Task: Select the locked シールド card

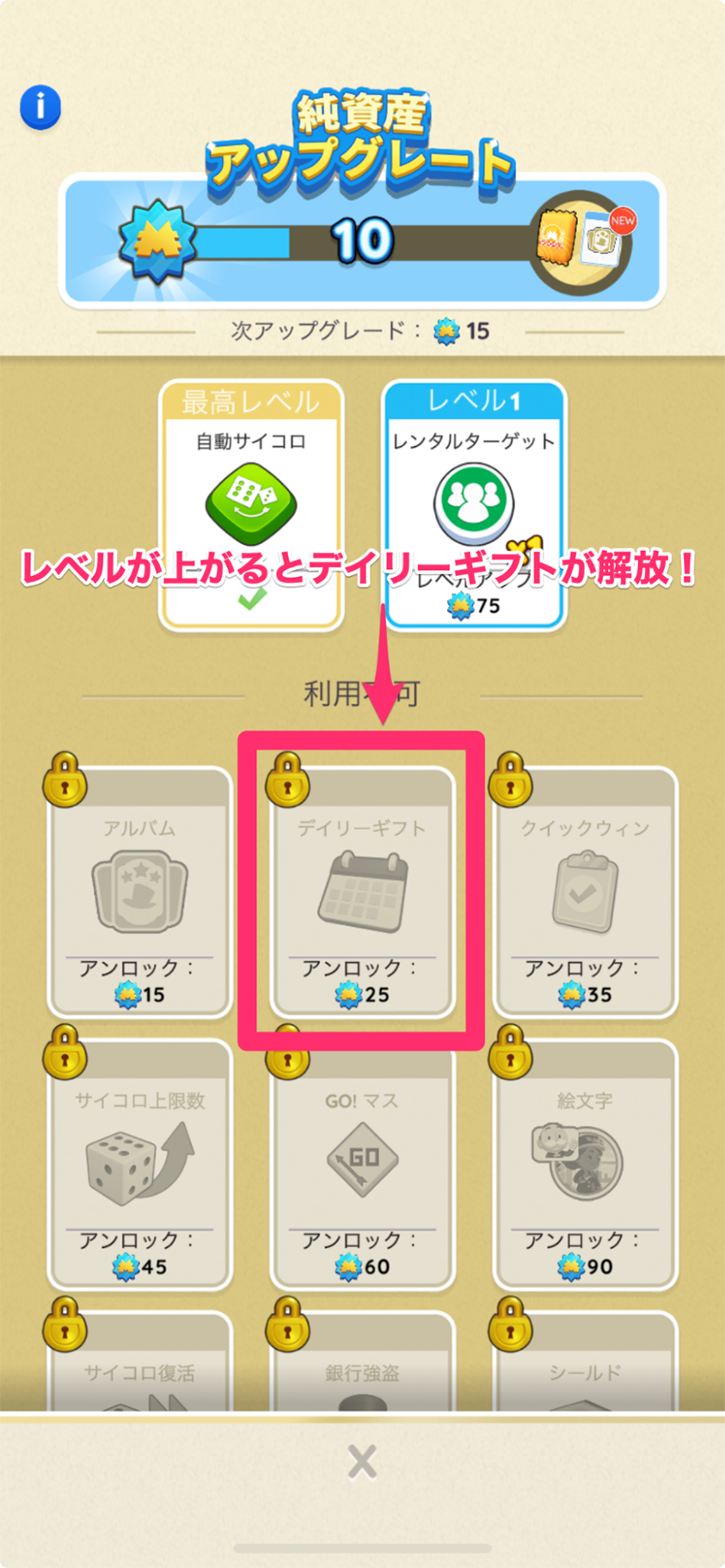Action: click(x=585, y=1367)
